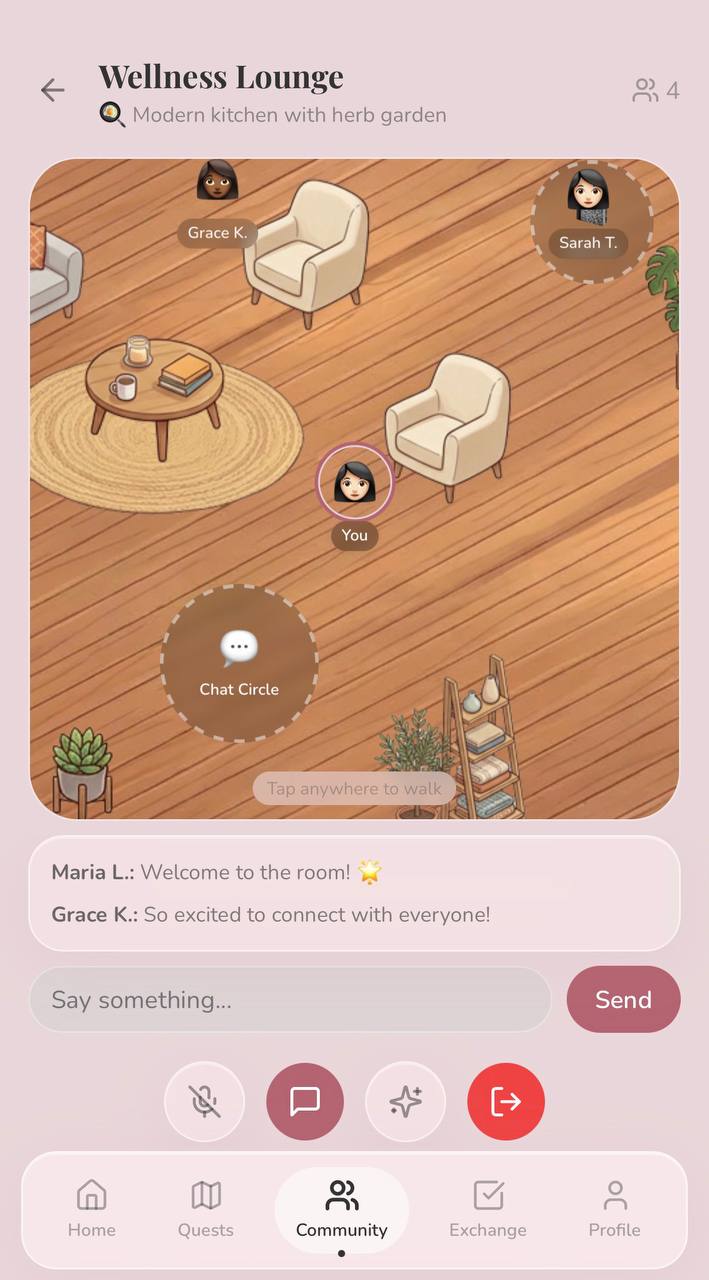Focus the Say something message field
709x1280 pixels.
pyautogui.click(x=290, y=999)
